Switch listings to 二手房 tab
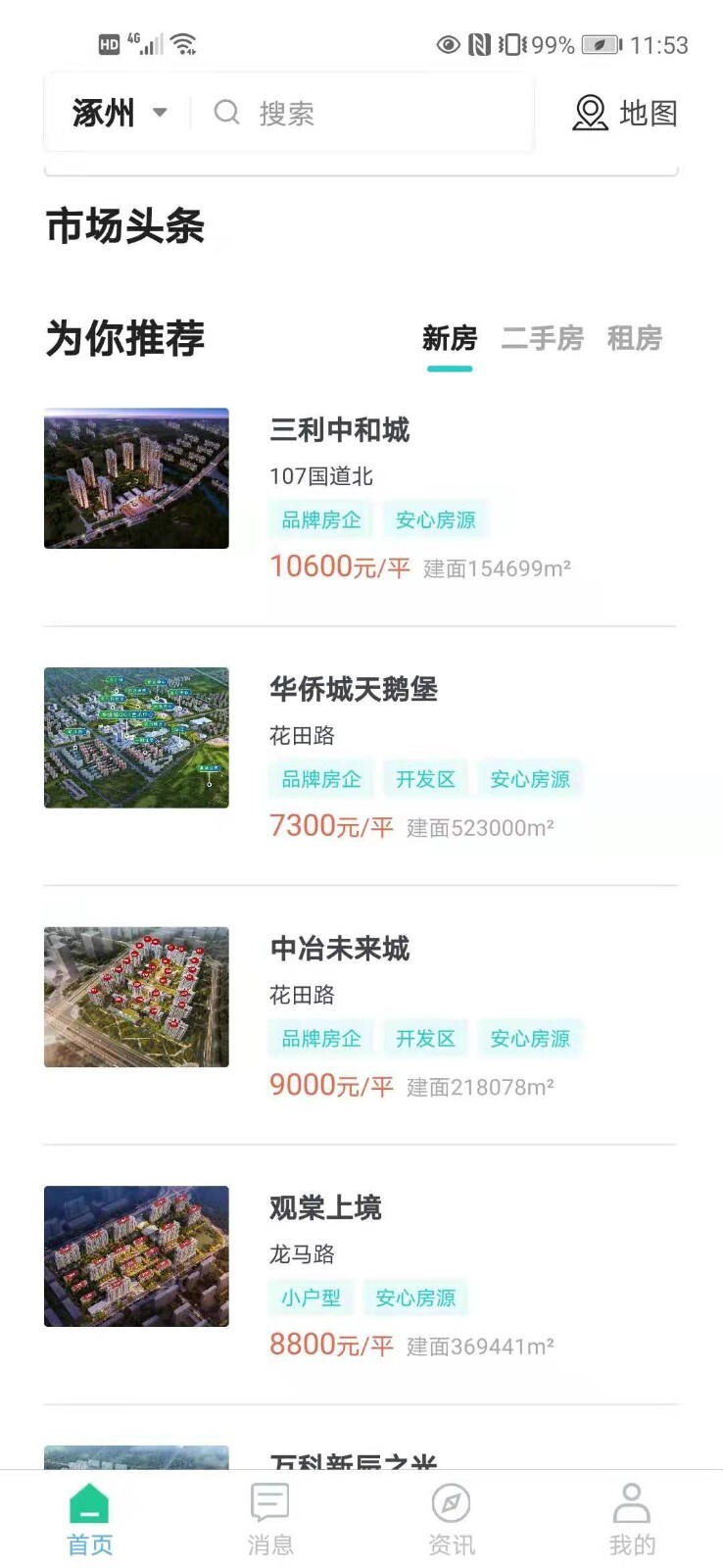723x1568 pixels. click(x=542, y=338)
